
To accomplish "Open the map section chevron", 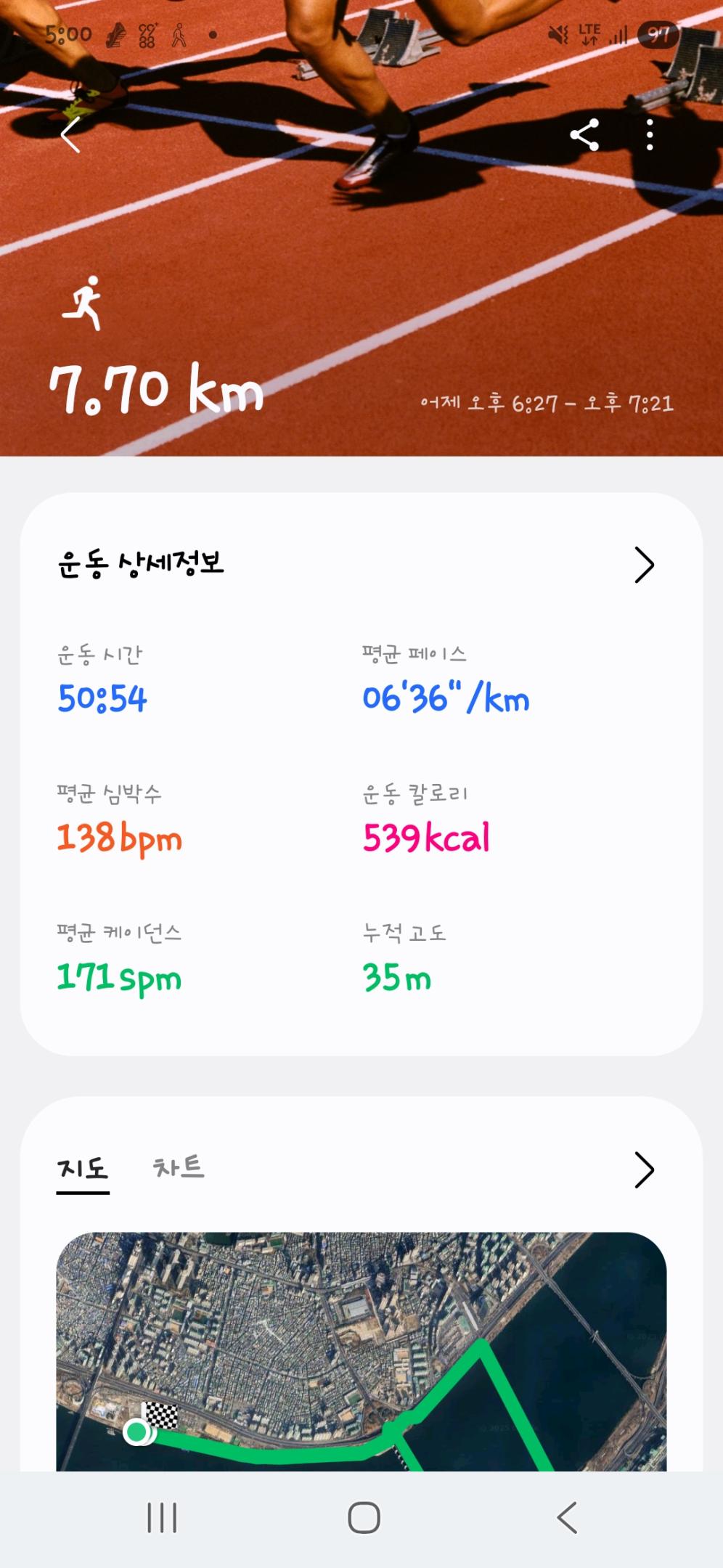I will point(644,1169).
